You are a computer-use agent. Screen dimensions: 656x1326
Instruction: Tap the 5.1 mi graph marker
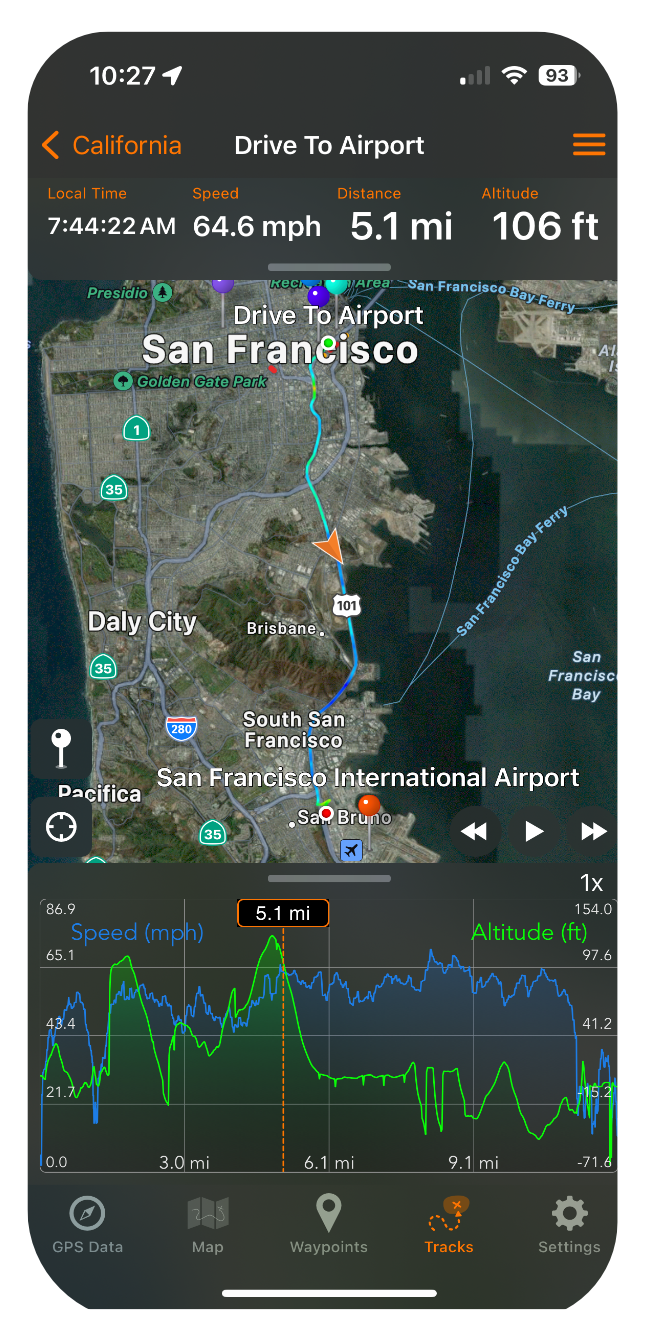(283, 913)
